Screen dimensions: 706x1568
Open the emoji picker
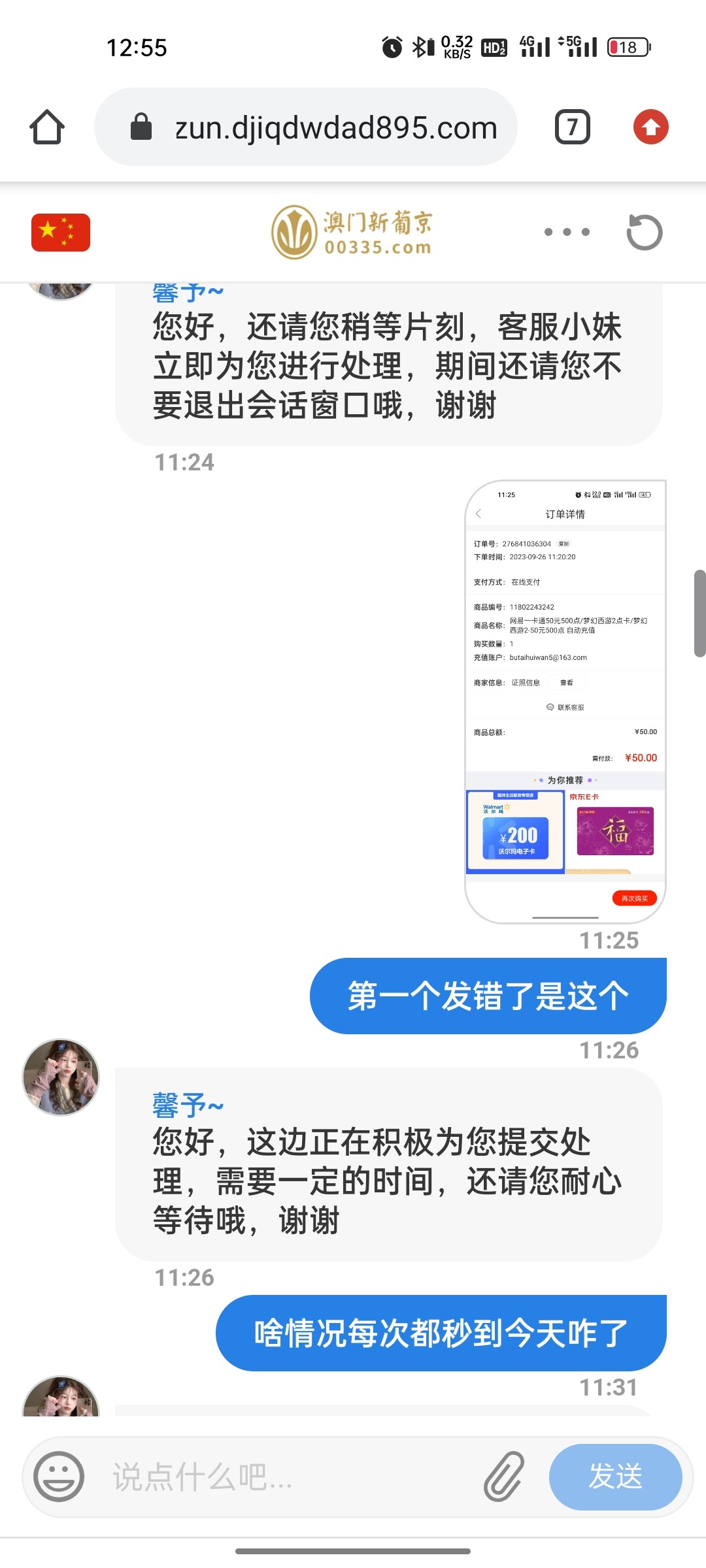click(x=59, y=1476)
